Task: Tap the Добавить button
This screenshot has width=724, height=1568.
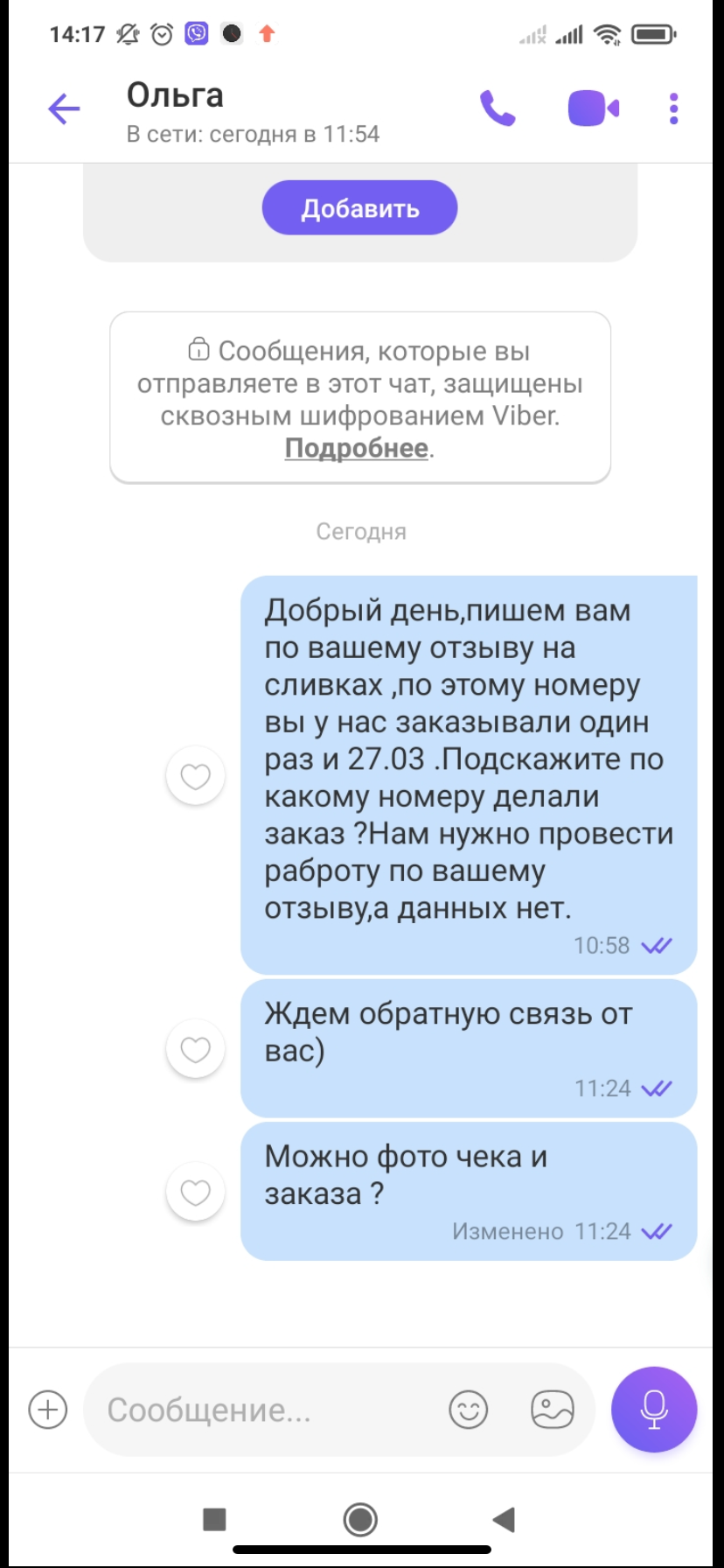Action: coord(359,208)
